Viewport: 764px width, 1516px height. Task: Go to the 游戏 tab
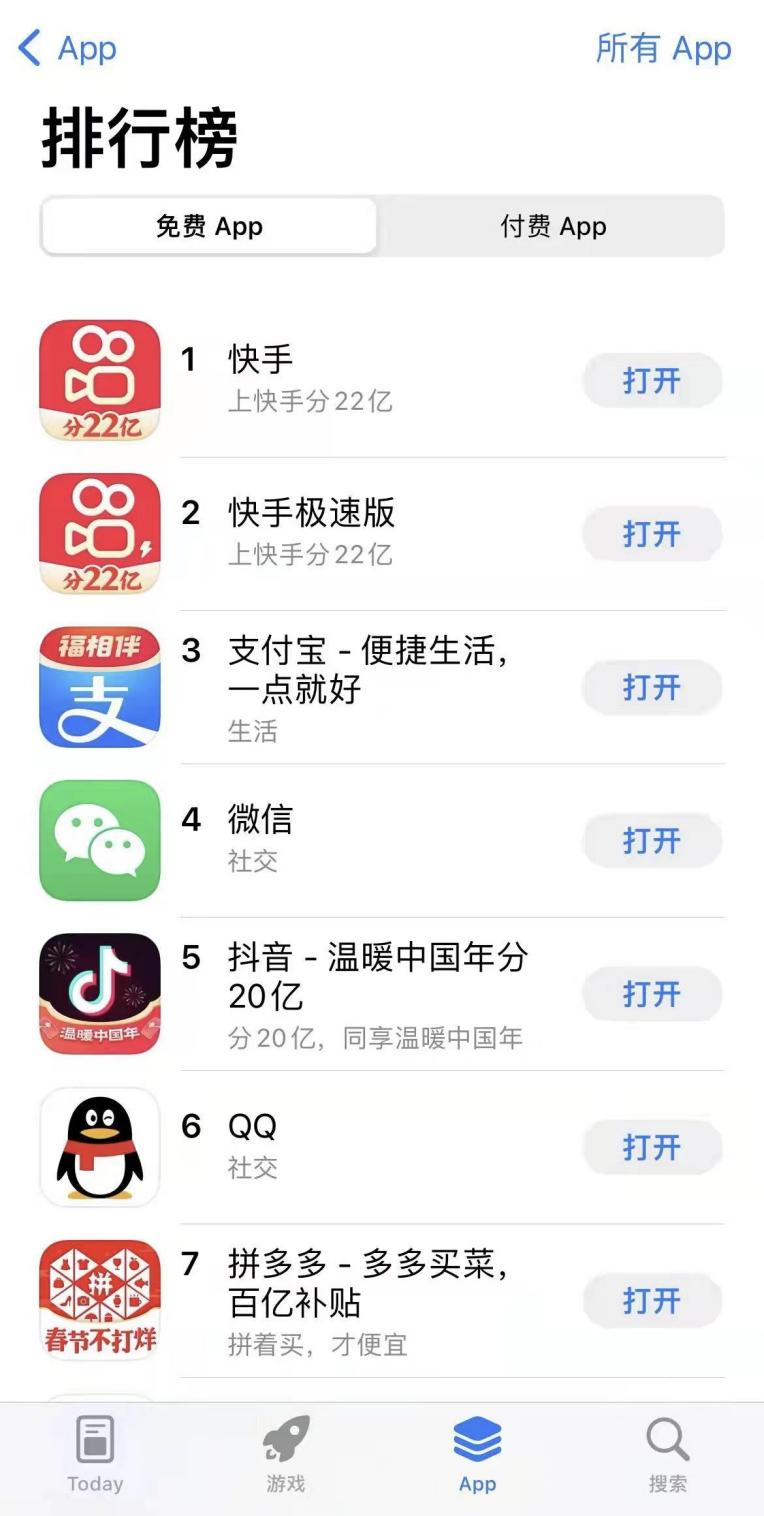click(286, 1453)
